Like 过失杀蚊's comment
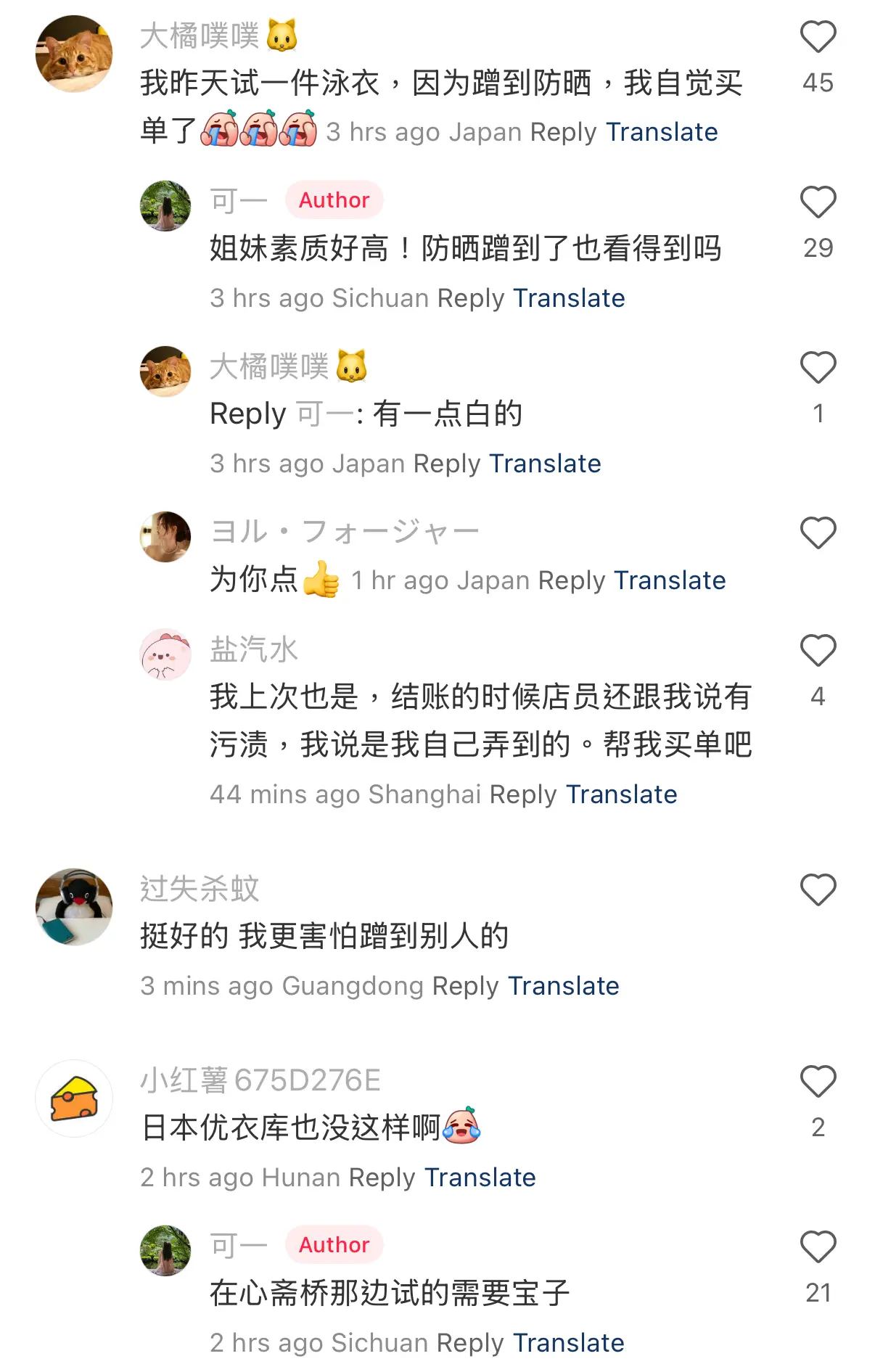This screenshot has height=1372, width=875. (818, 890)
